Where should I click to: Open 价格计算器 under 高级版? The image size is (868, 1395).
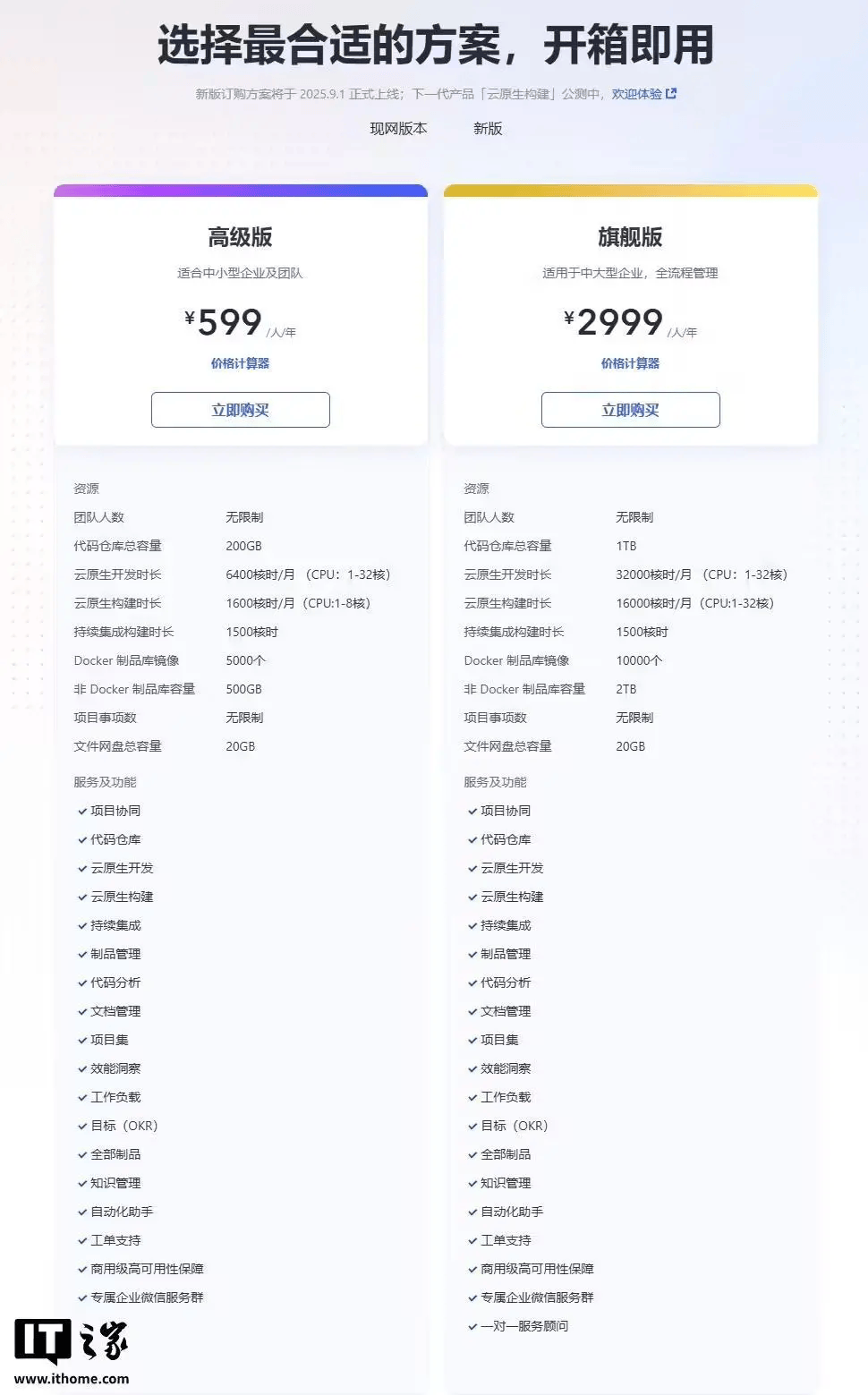(x=240, y=363)
